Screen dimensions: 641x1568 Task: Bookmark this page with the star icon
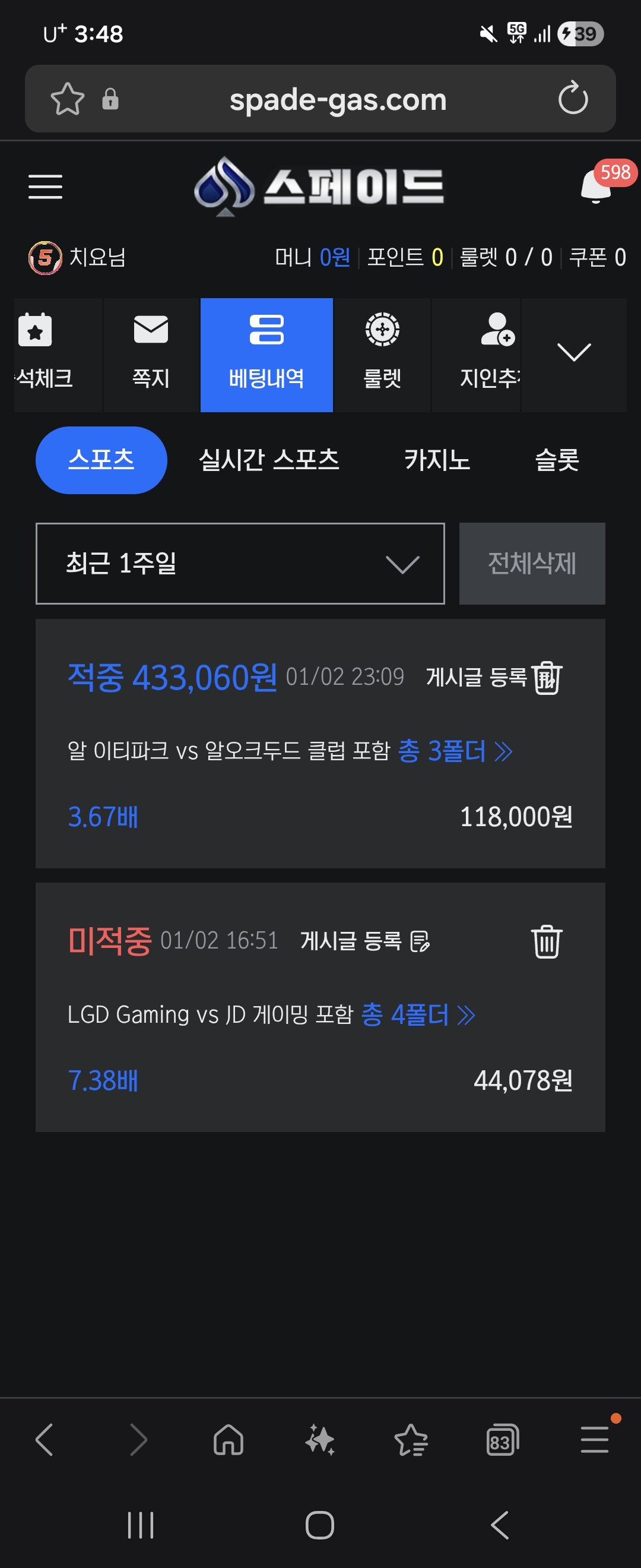pyautogui.click(x=67, y=99)
